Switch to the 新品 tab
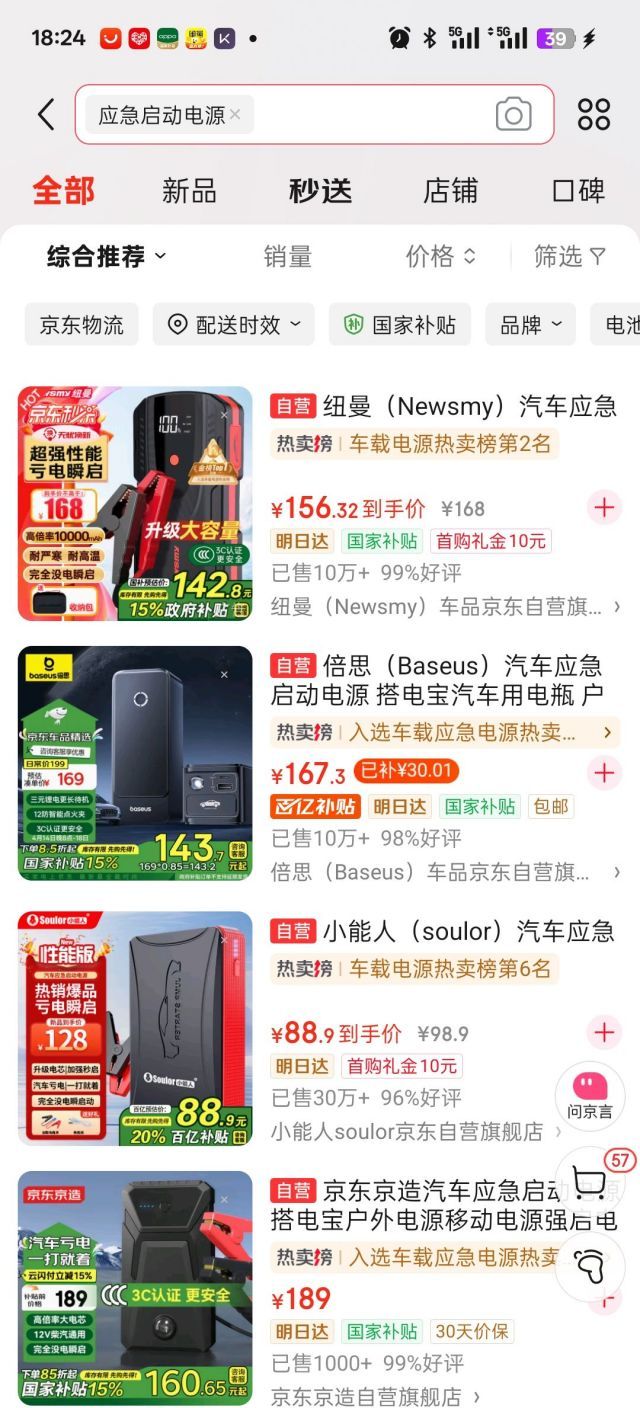 (189, 191)
